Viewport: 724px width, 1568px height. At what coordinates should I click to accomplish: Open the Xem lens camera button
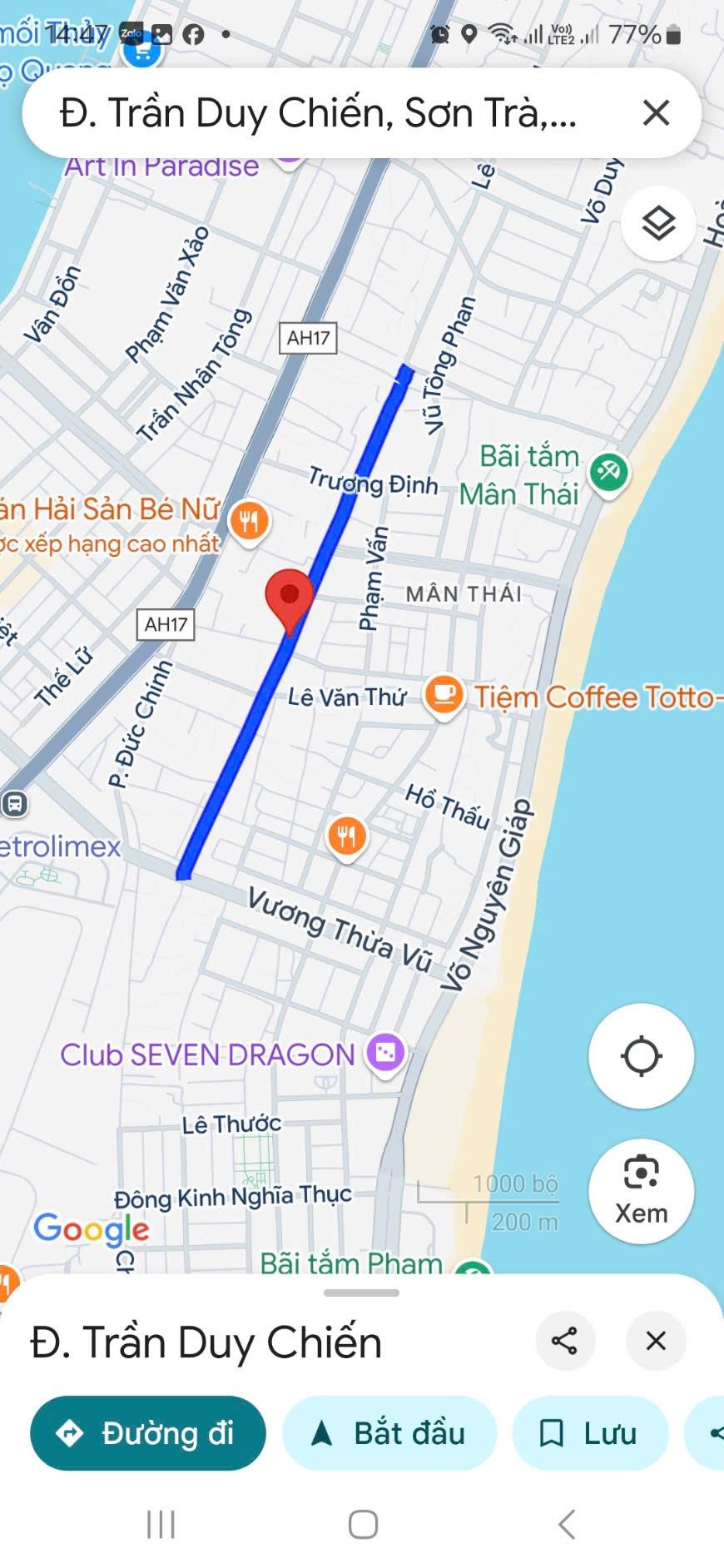(641, 1191)
